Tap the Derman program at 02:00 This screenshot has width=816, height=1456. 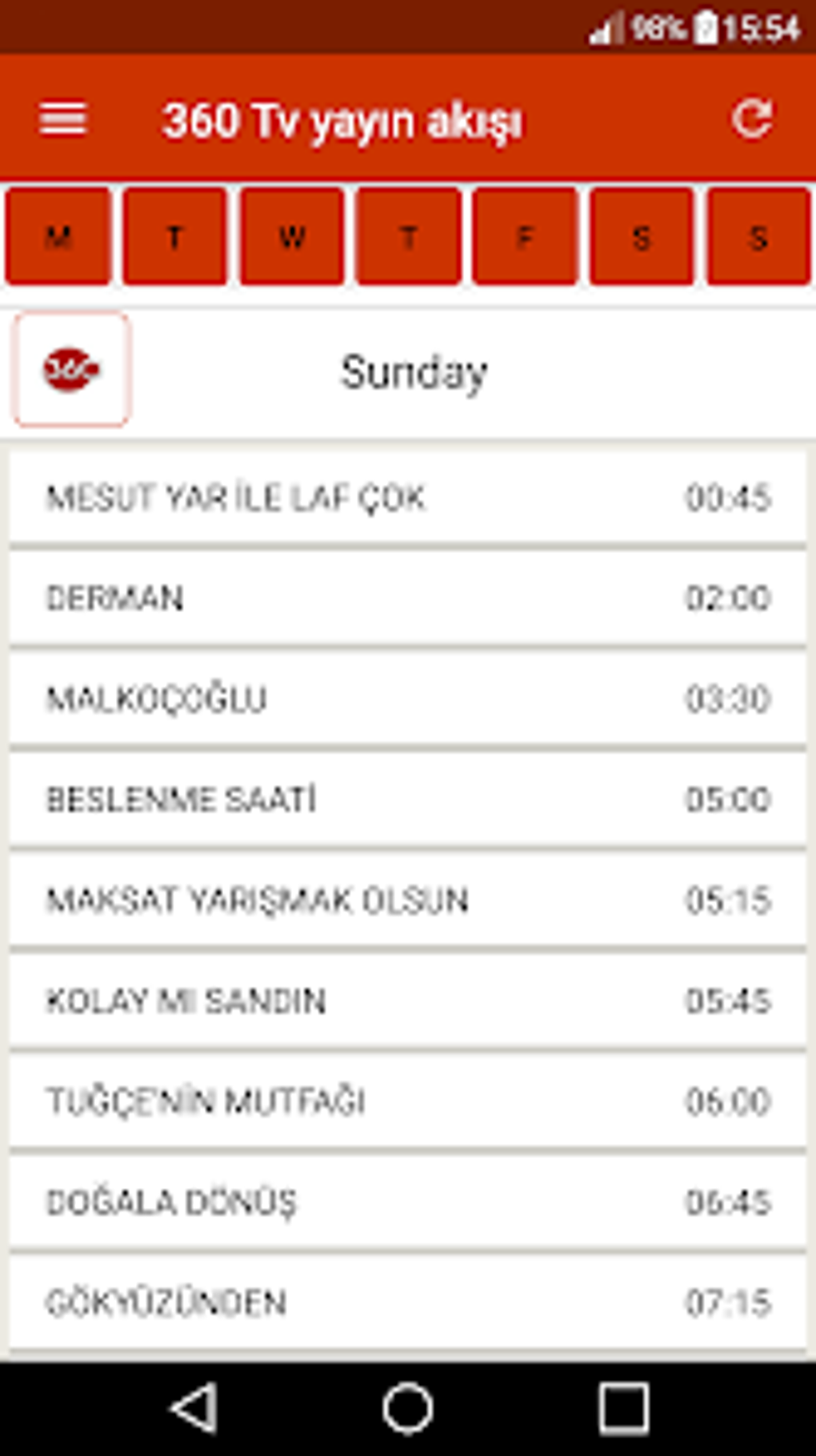tap(408, 599)
